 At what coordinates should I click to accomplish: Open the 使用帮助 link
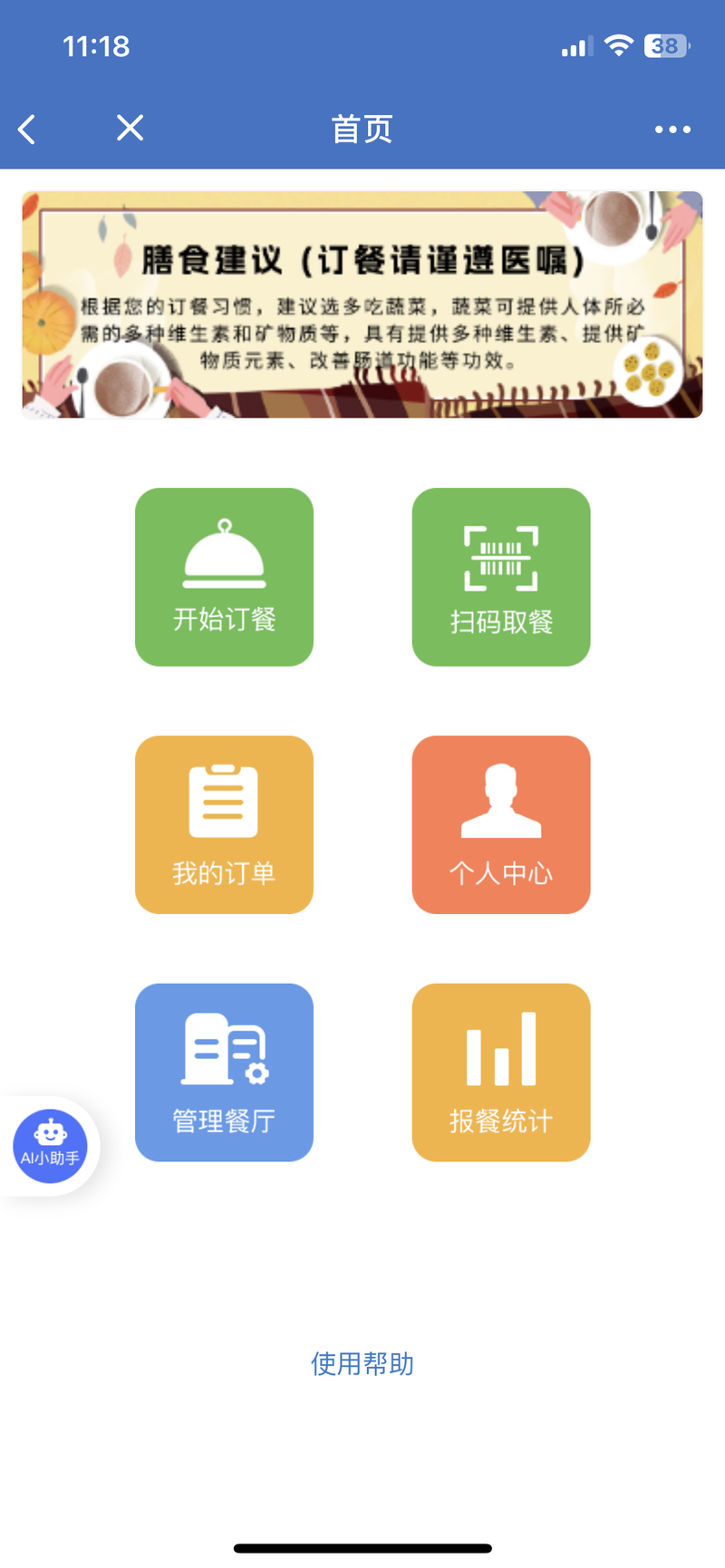(x=362, y=1363)
